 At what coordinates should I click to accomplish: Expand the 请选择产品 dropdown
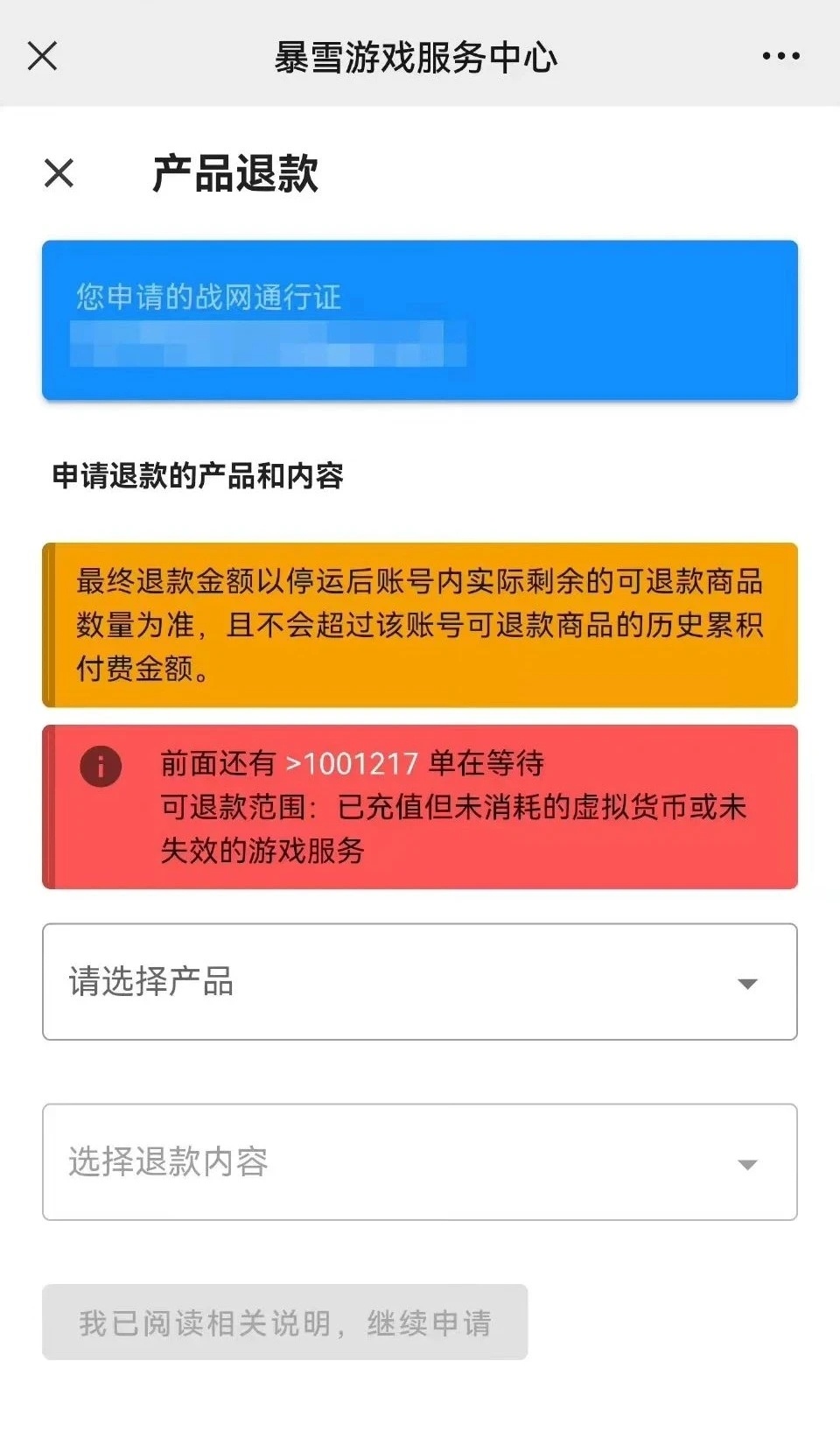point(420,982)
